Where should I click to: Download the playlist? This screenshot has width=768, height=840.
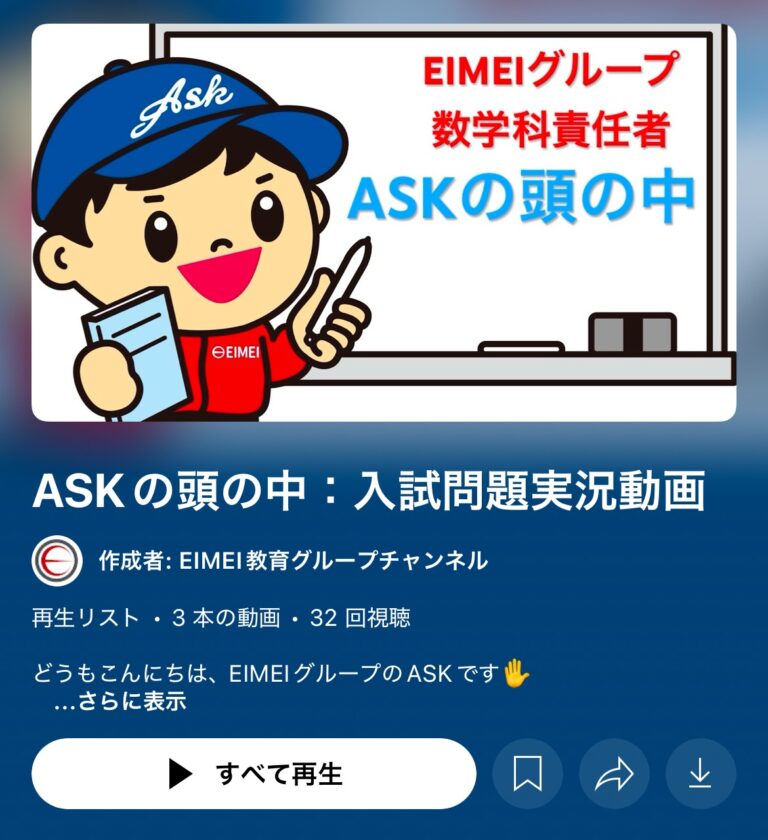pos(700,774)
